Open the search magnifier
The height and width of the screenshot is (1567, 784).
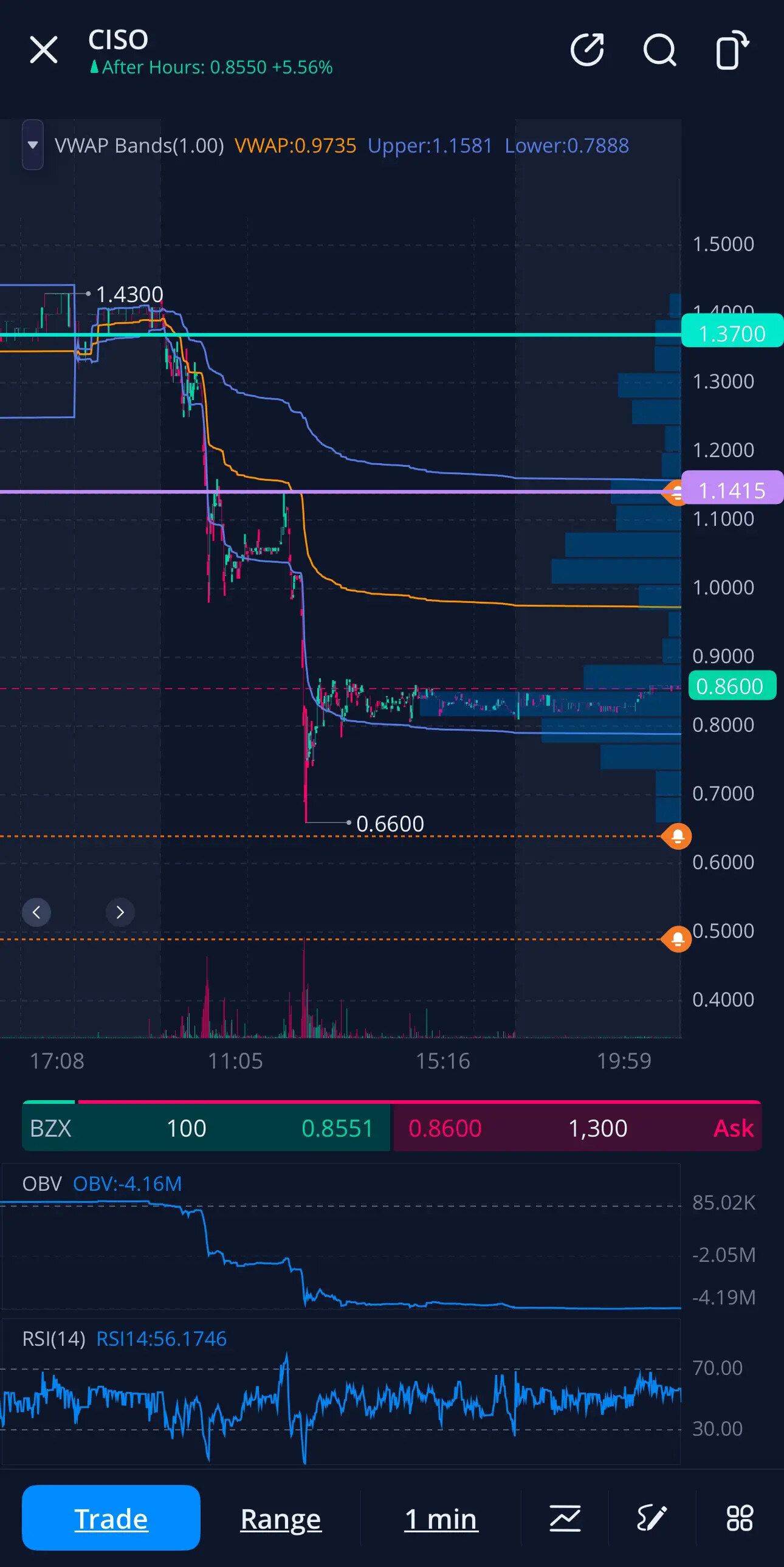coord(659,50)
